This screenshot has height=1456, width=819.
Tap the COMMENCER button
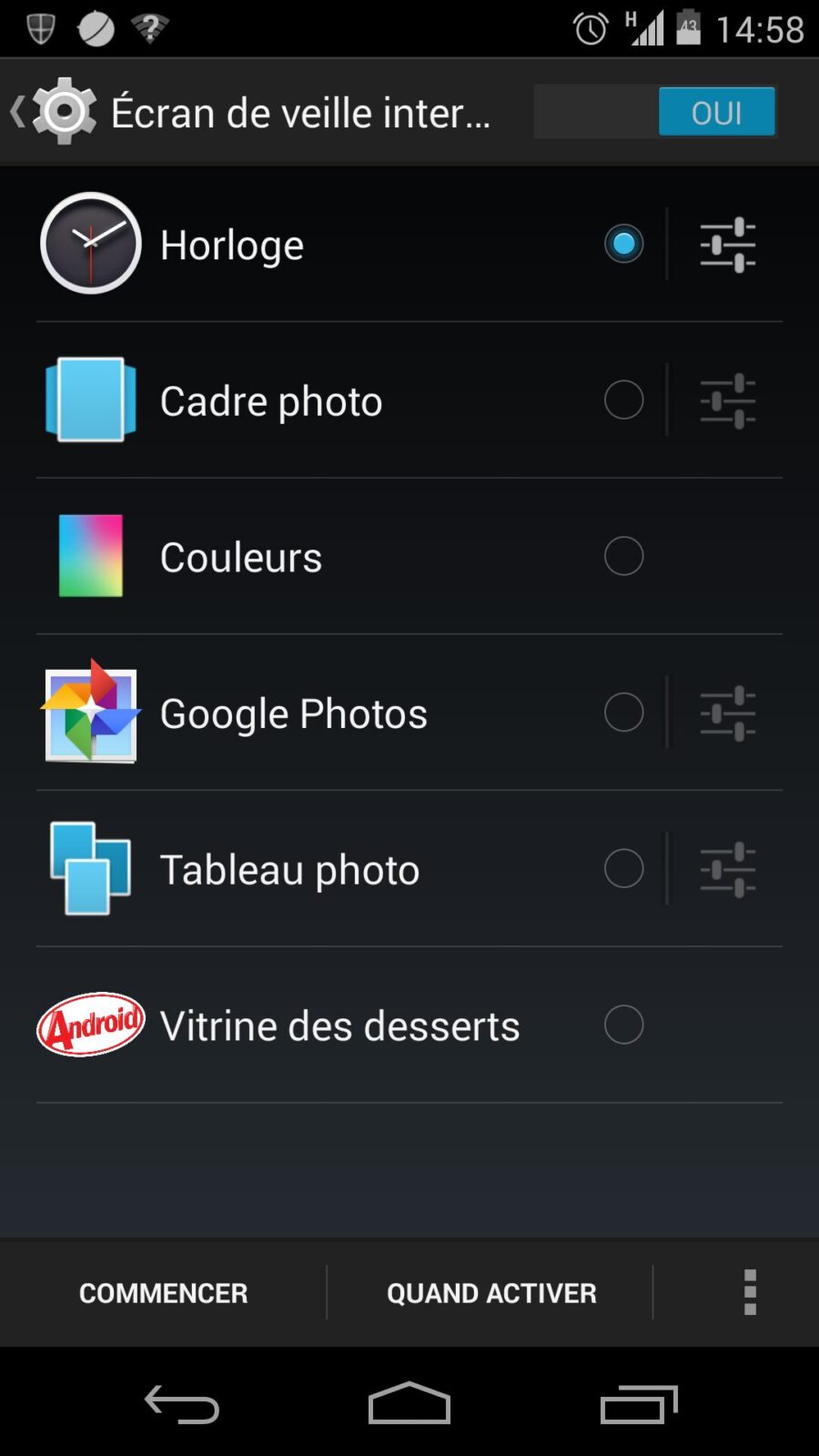(x=163, y=1293)
